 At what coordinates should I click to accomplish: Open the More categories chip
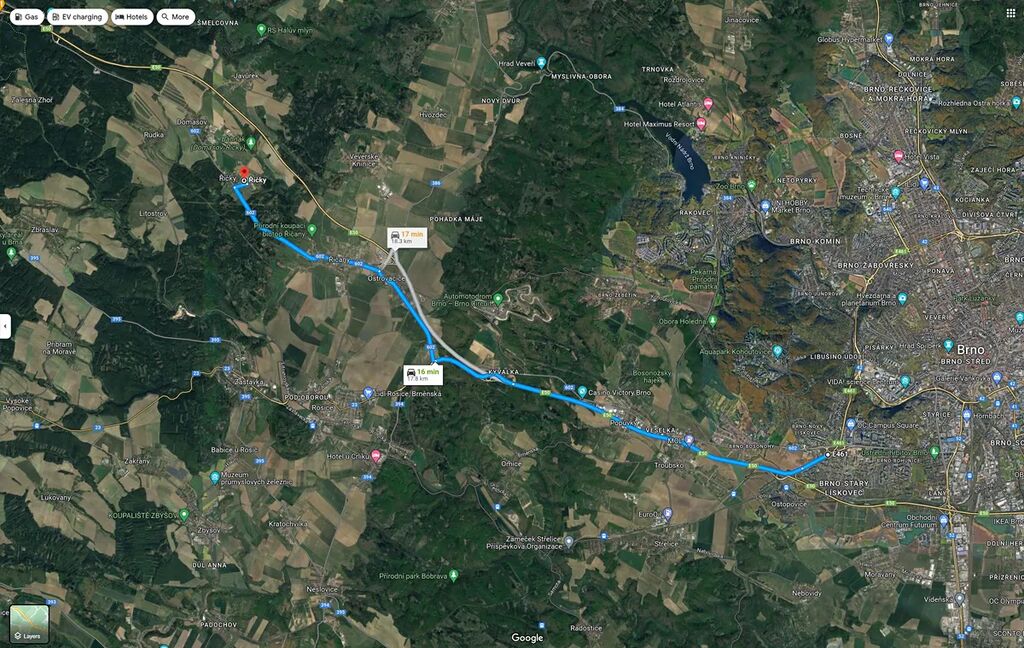pos(175,17)
